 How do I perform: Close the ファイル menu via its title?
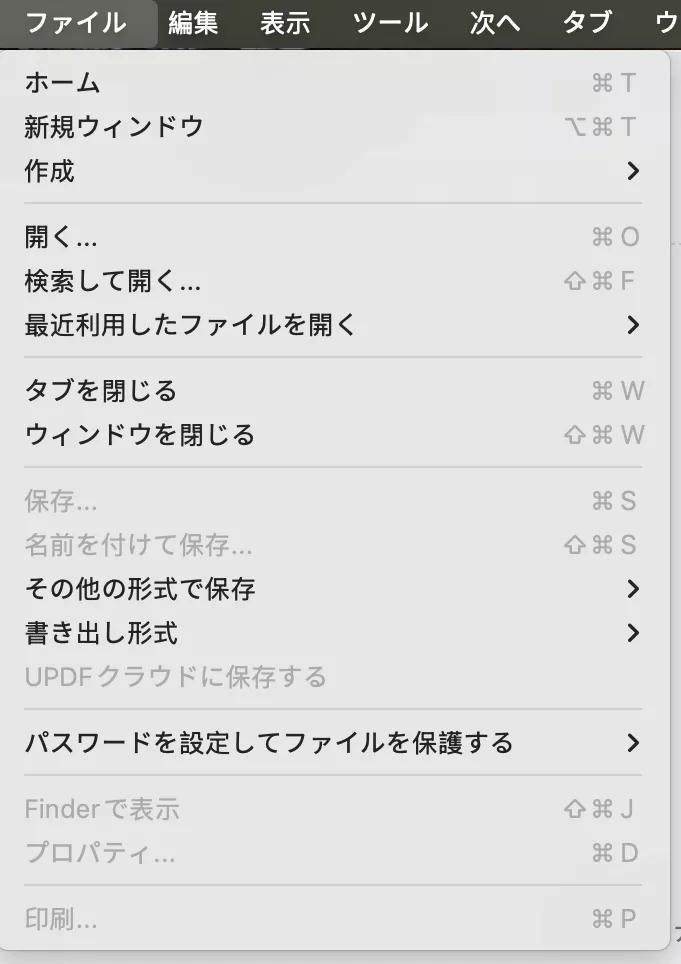click(76, 23)
